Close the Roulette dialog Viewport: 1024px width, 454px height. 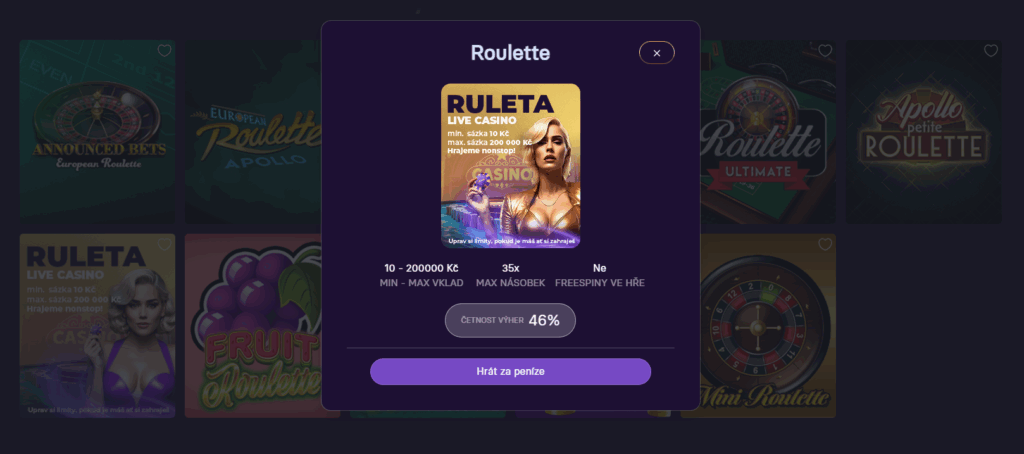pos(656,53)
